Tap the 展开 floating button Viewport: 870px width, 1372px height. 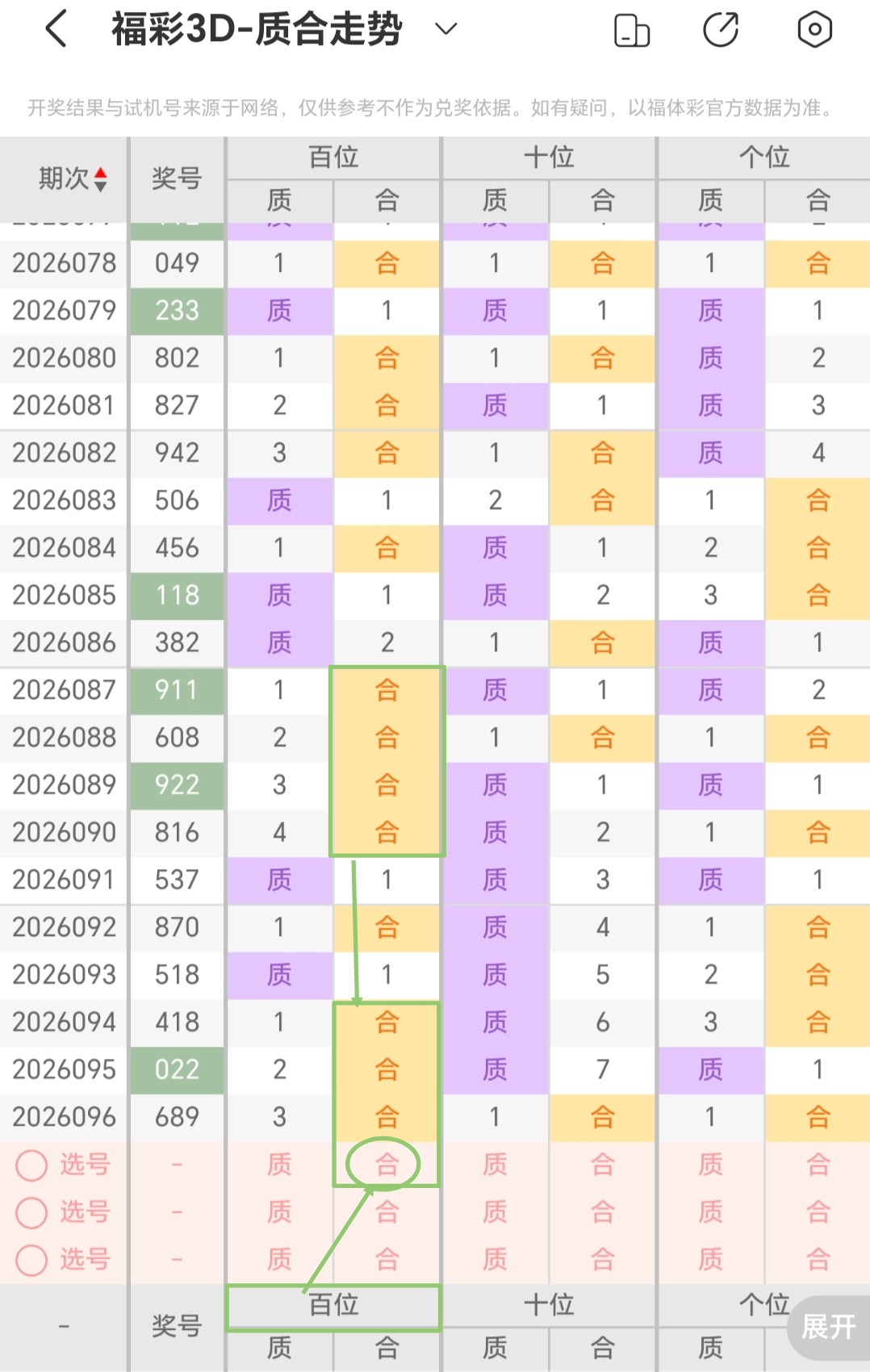click(829, 1326)
